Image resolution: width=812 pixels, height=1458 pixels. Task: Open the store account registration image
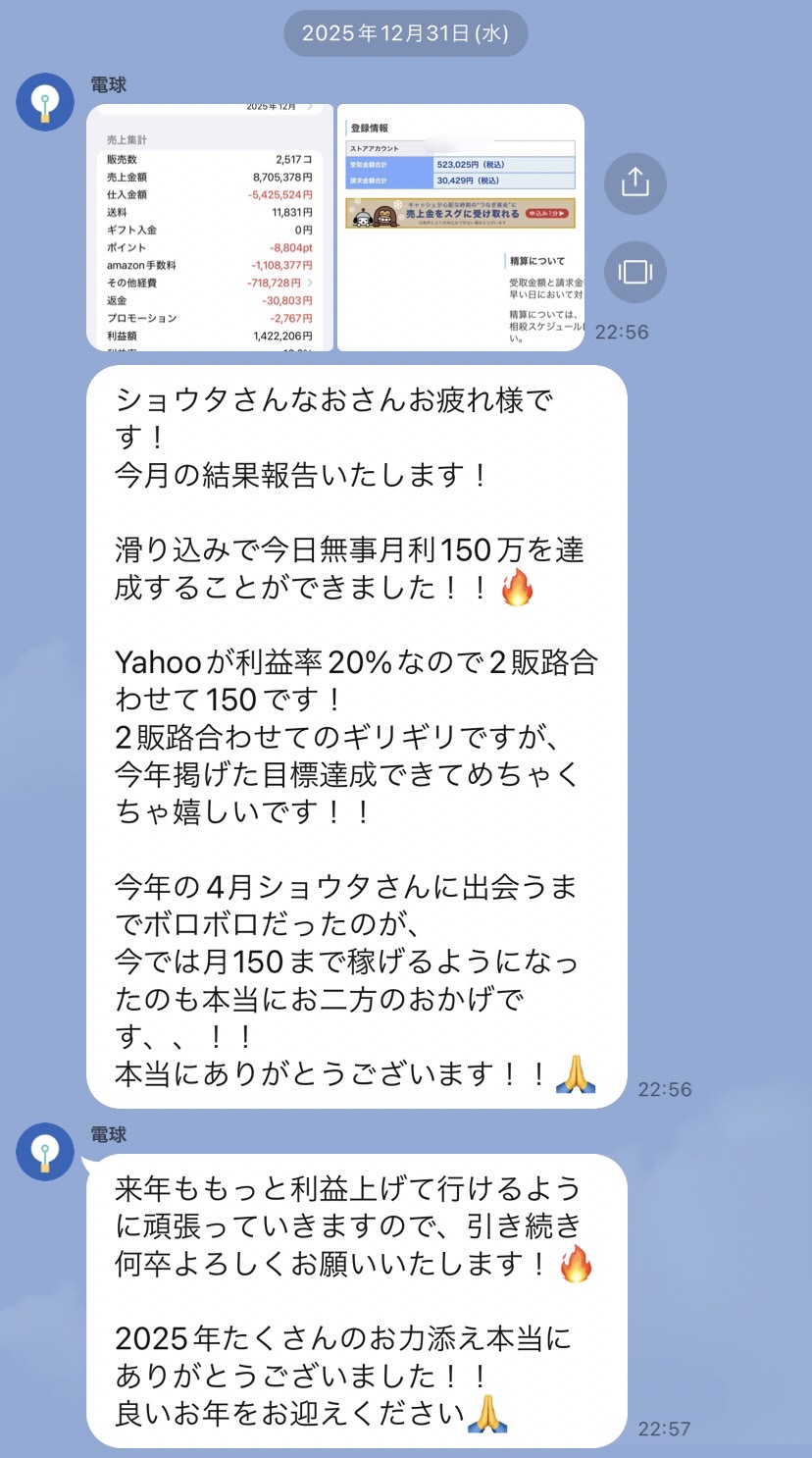[461, 228]
